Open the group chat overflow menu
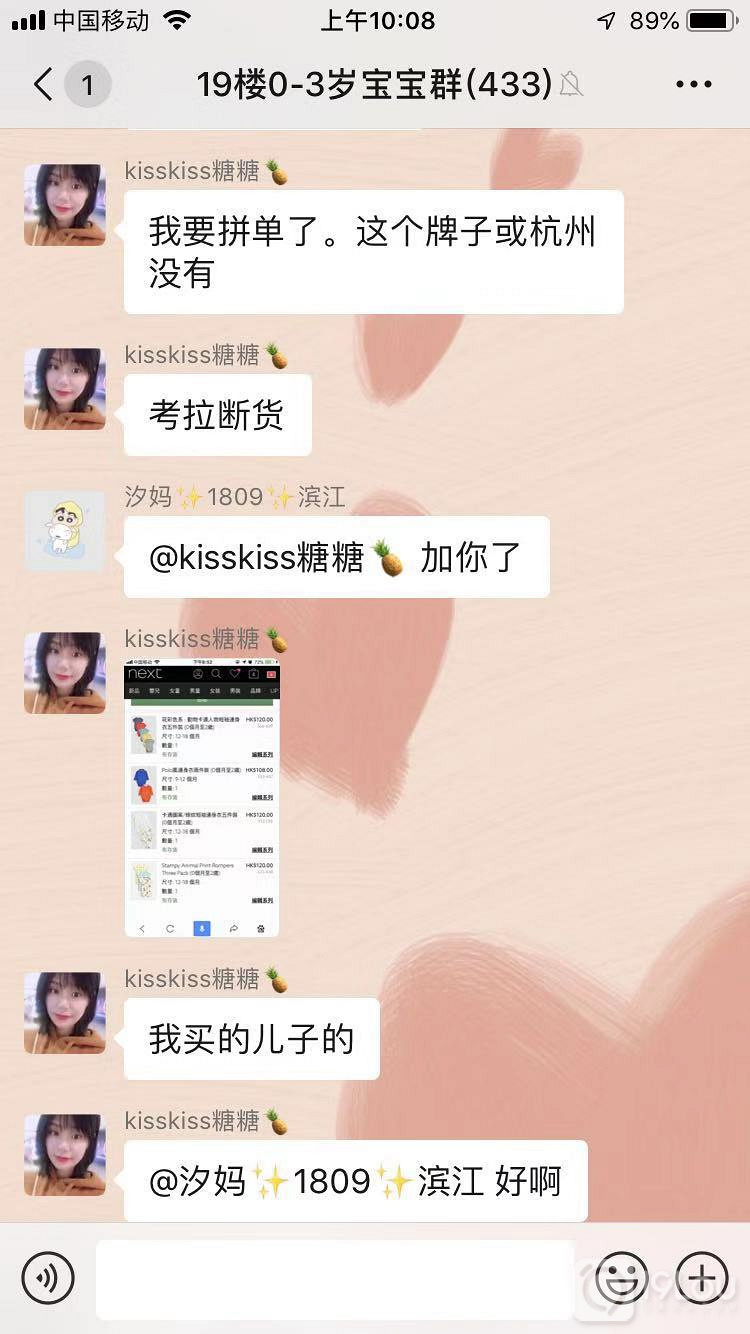The image size is (750, 1334). coord(693,85)
